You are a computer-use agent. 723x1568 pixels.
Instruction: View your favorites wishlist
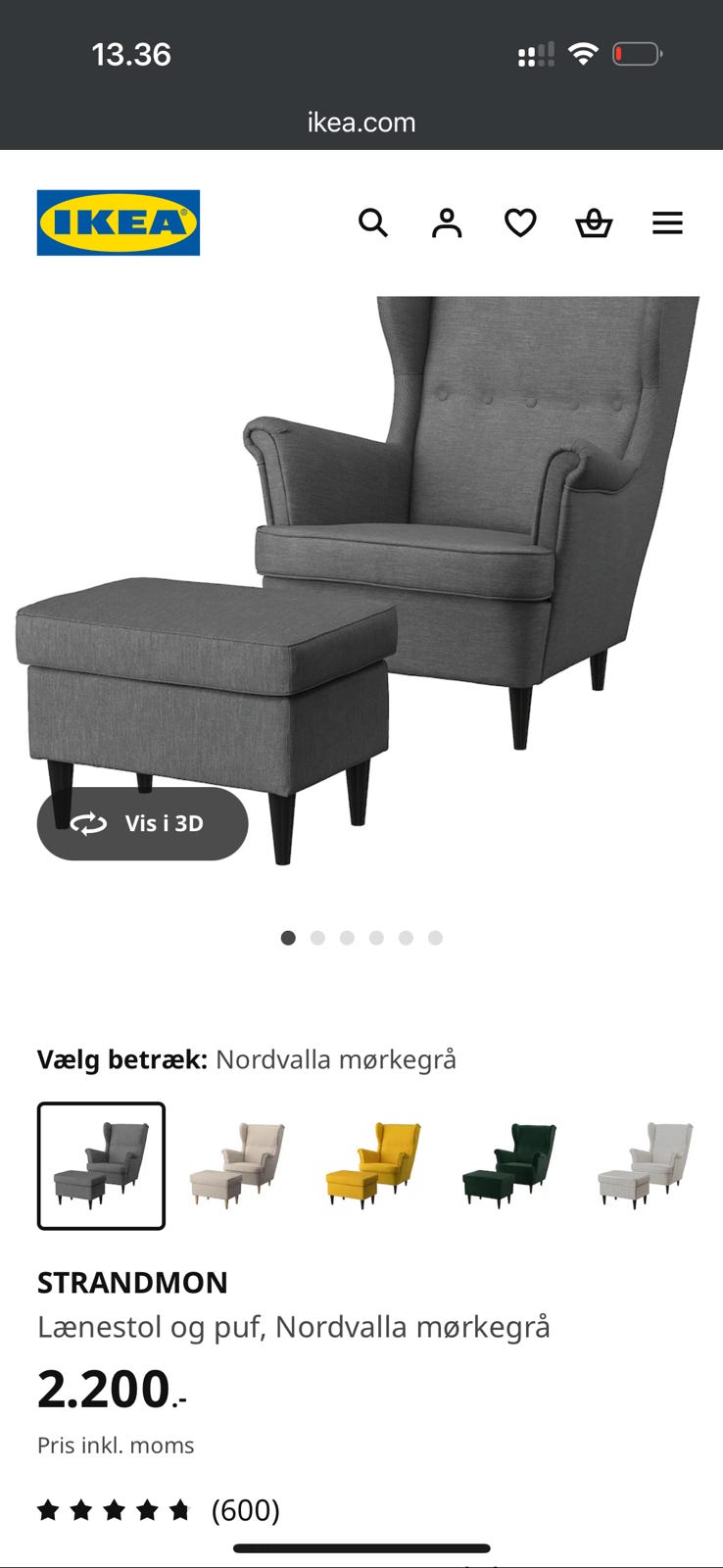[x=520, y=223]
